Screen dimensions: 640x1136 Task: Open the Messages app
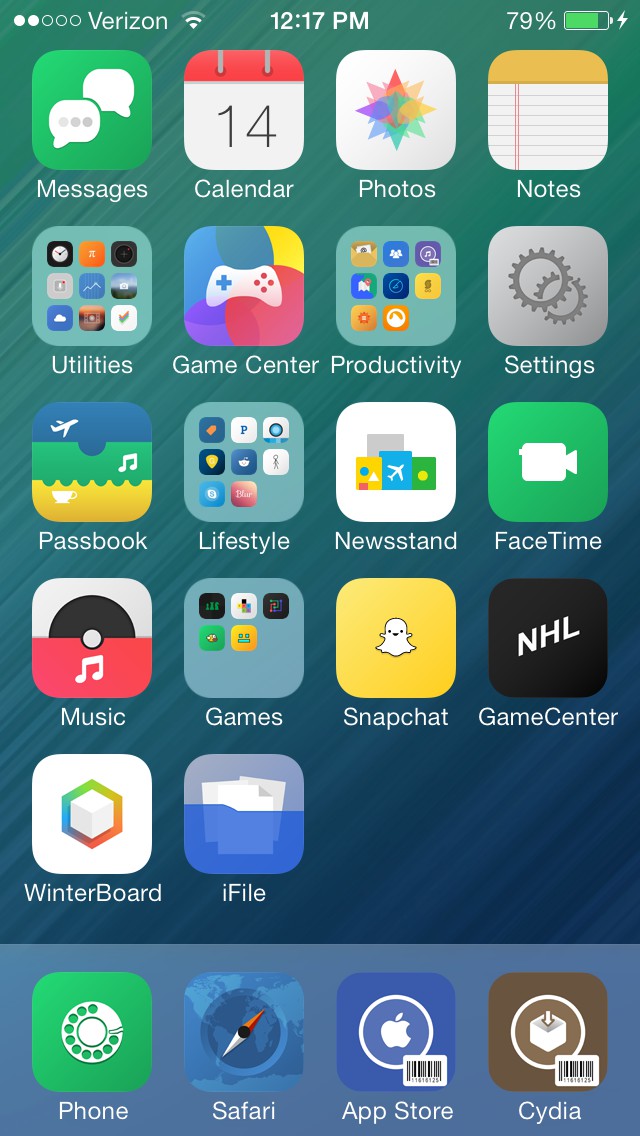92,110
